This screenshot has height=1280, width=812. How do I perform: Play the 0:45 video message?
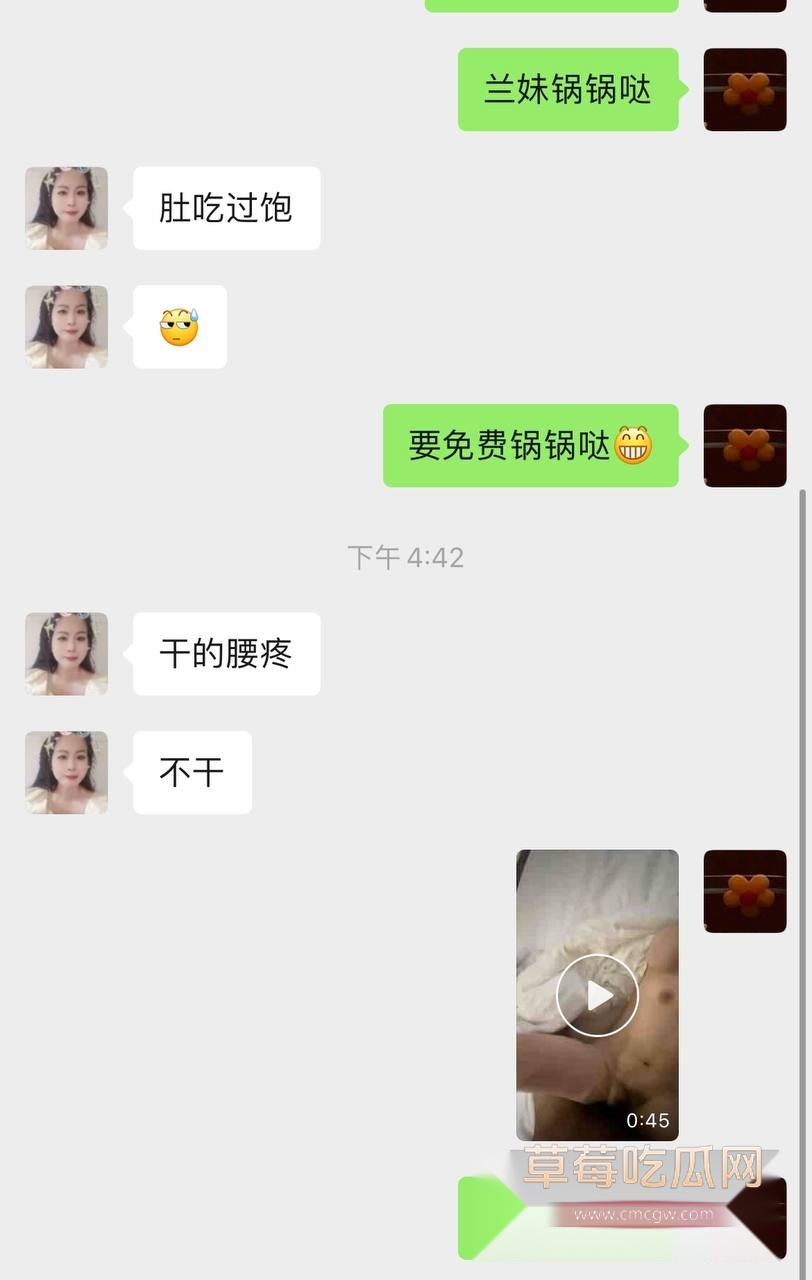[597, 995]
